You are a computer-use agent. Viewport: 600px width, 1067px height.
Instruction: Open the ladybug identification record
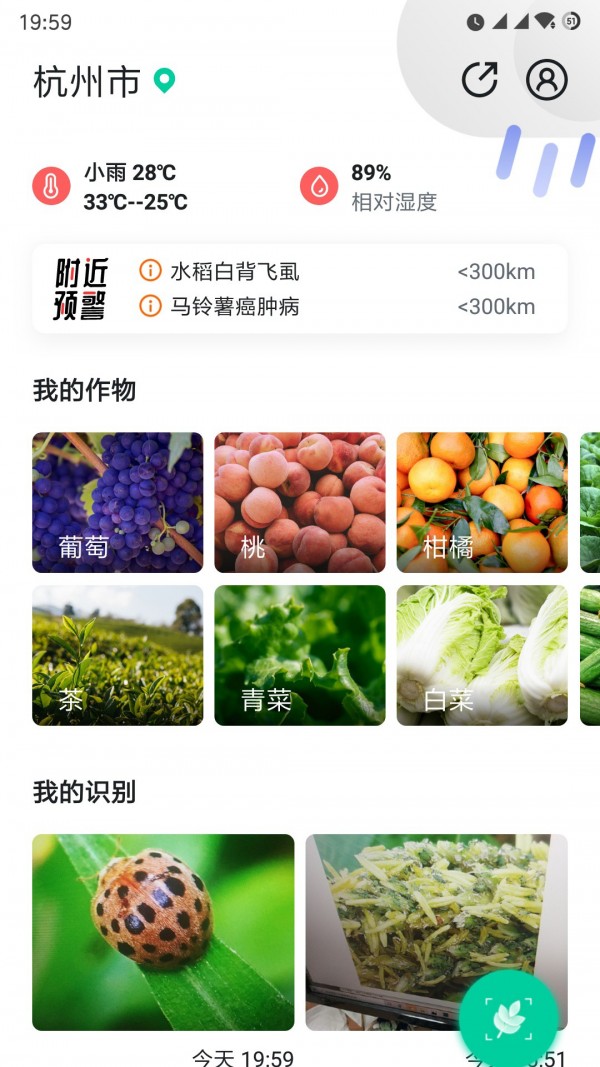coord(163,932)
